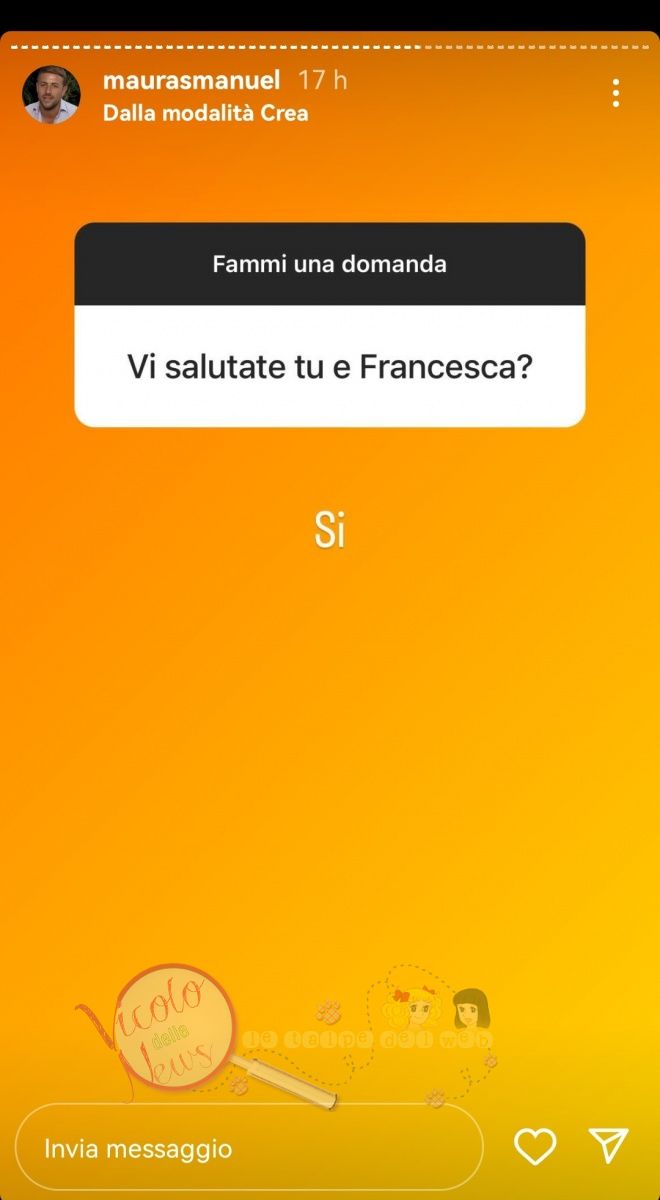Share the story via paper plane
660x1200 pixels.
[x=608, y=1146]
